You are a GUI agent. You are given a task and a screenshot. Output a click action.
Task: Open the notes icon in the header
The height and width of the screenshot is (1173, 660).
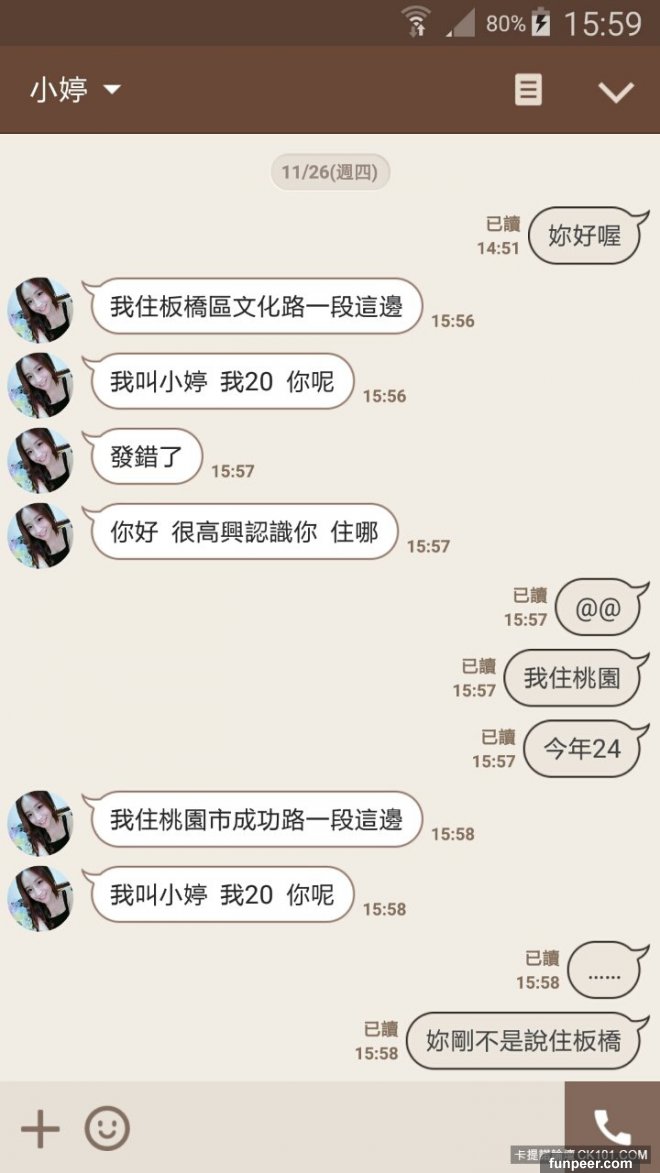click(528, 91)
